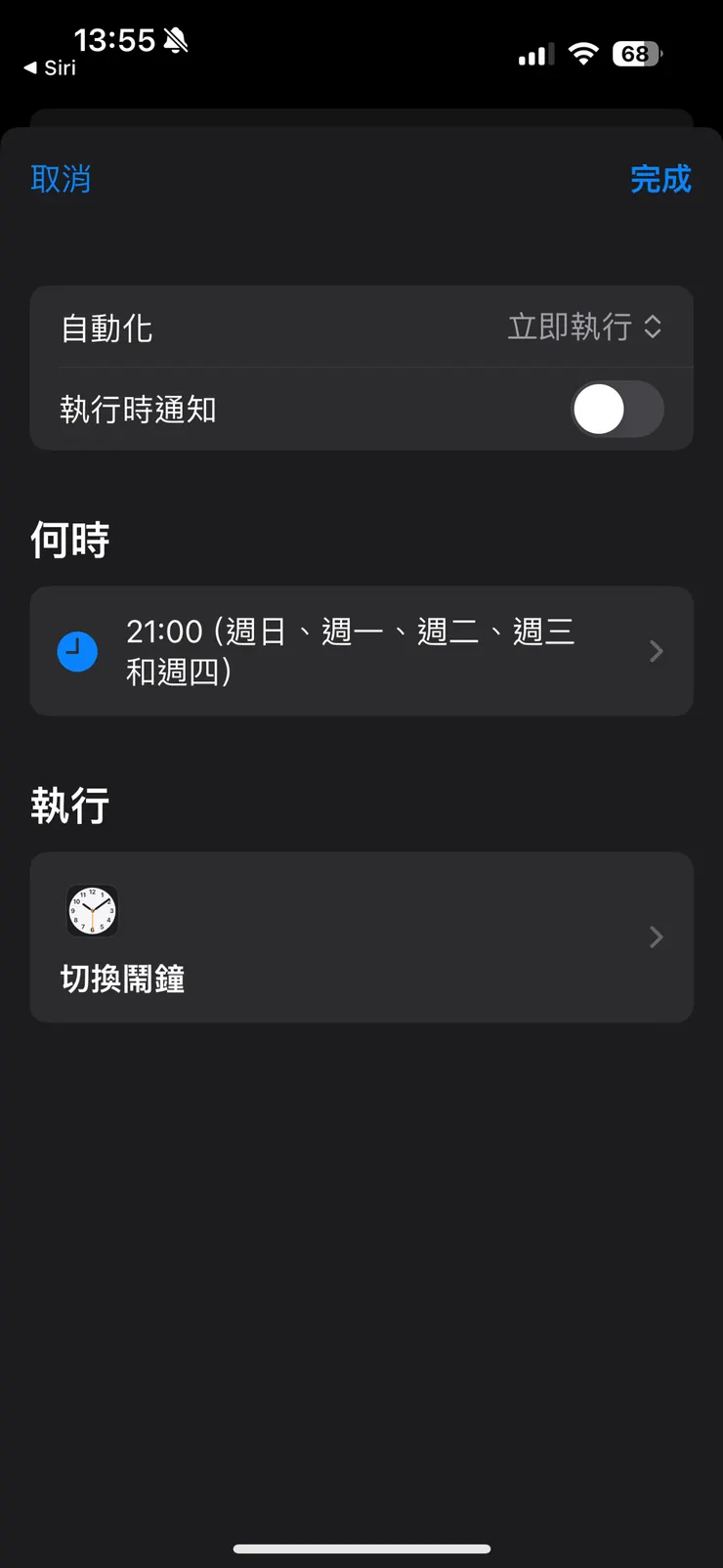Tap the home indicator bar at bottom

(361, 1547)
